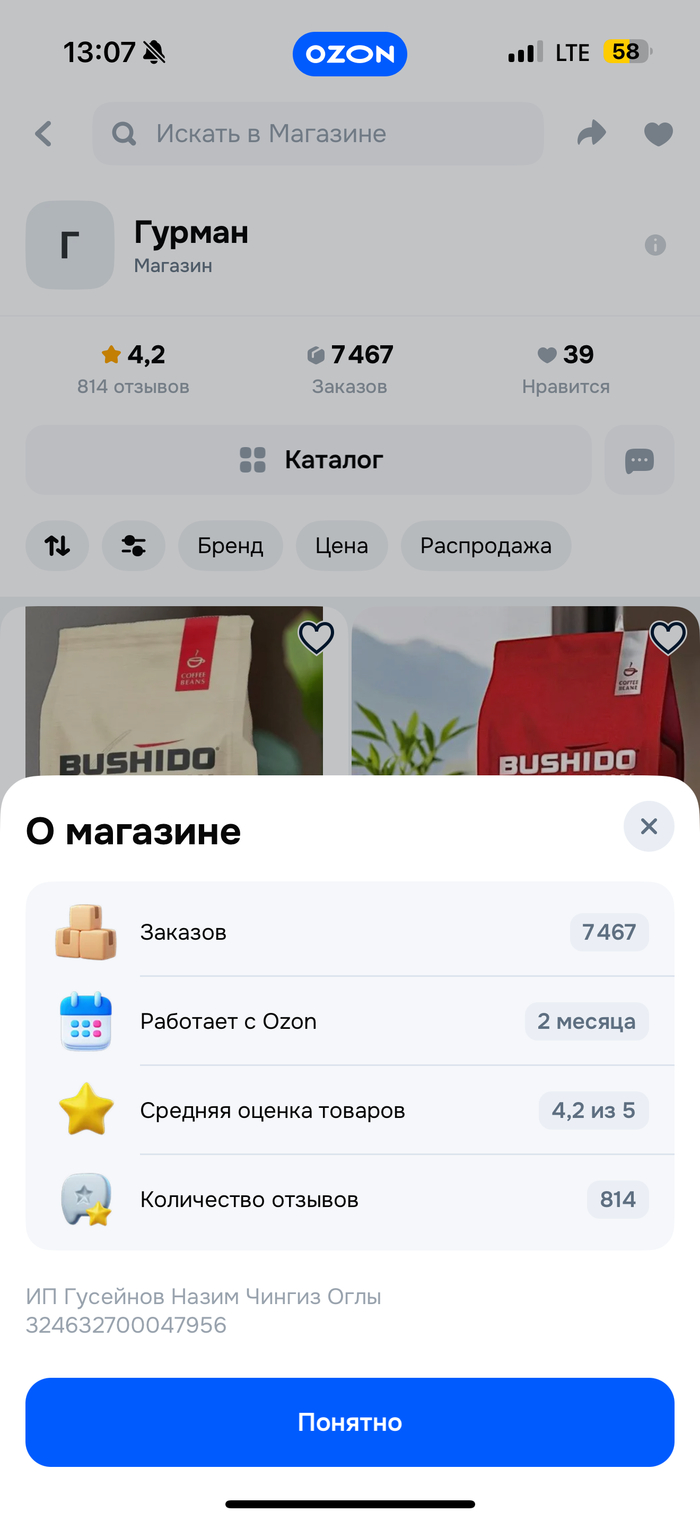Open the «Каталог» button

coord(308,460)
